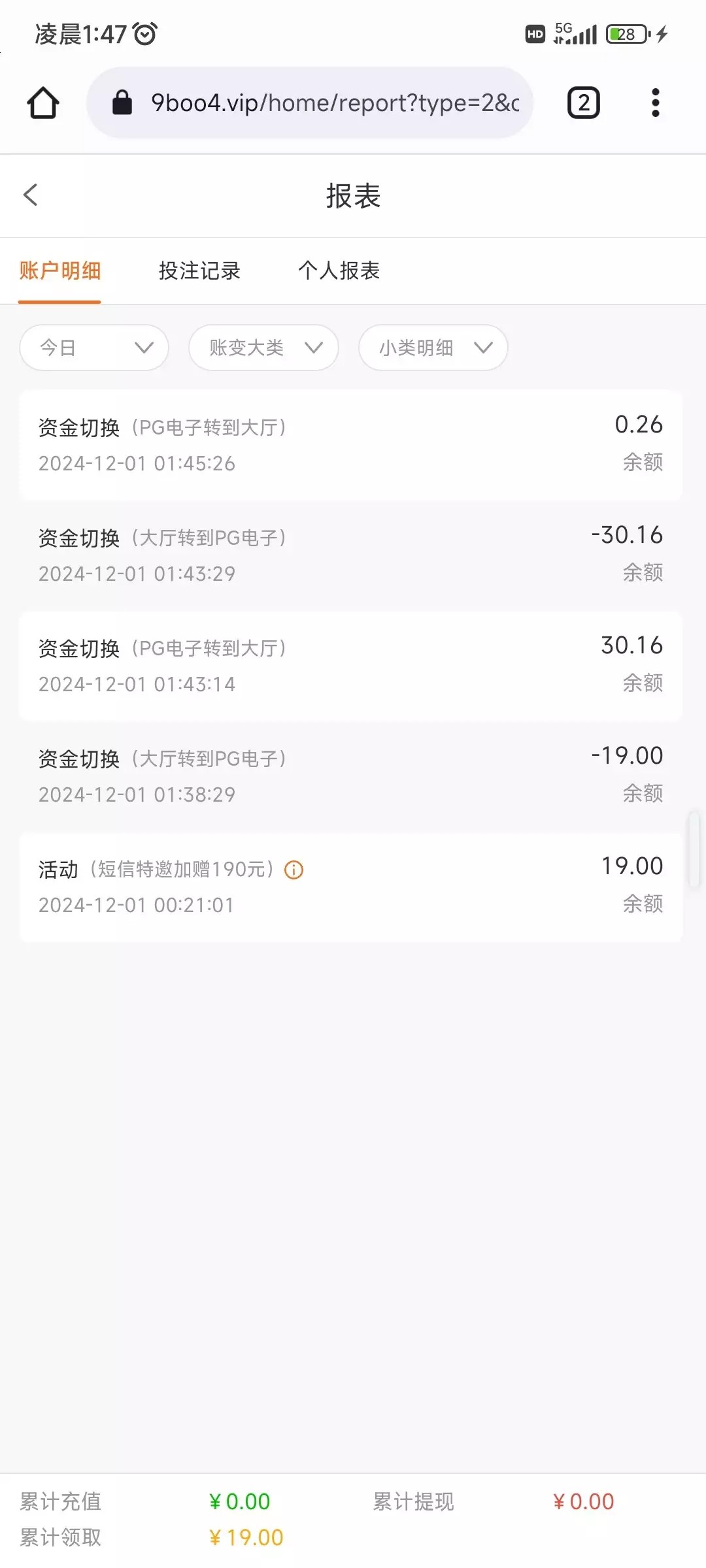Image resolution: width=706 pixels, height=1568 pixels.
Task: Tap the address bar URL field
Action: coord(327,102)
